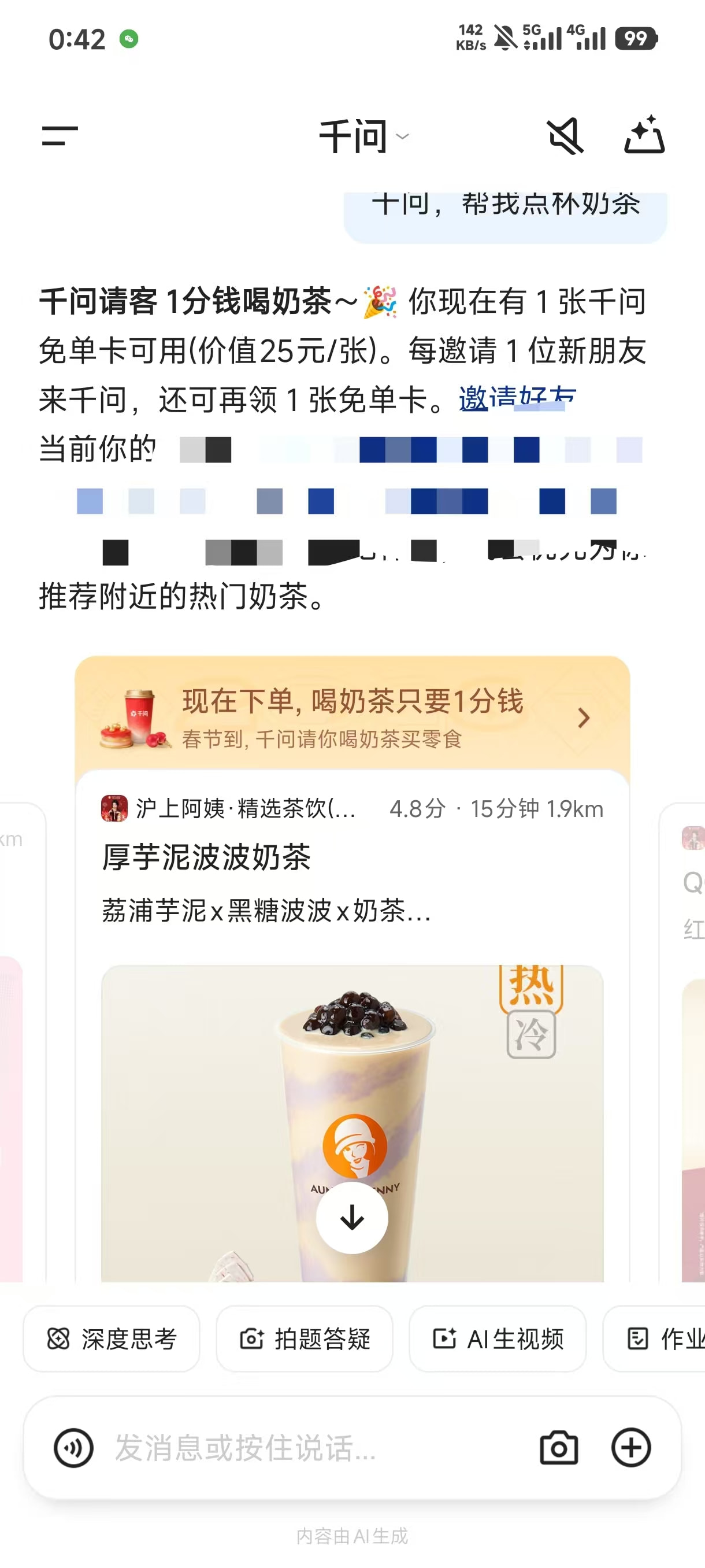Open the 喝奶茶只要1分钱 banner

point(352,717)
